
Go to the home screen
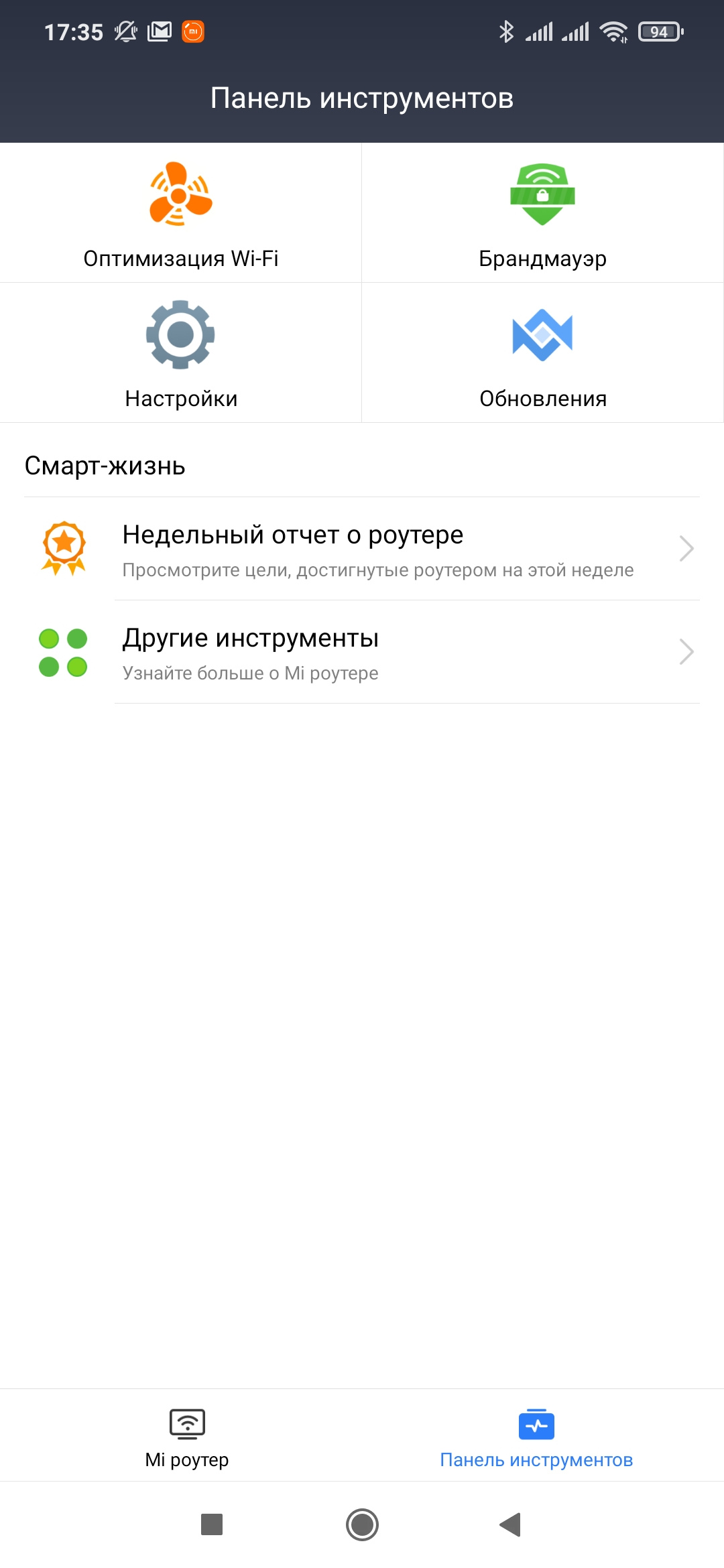[362, 1524]
